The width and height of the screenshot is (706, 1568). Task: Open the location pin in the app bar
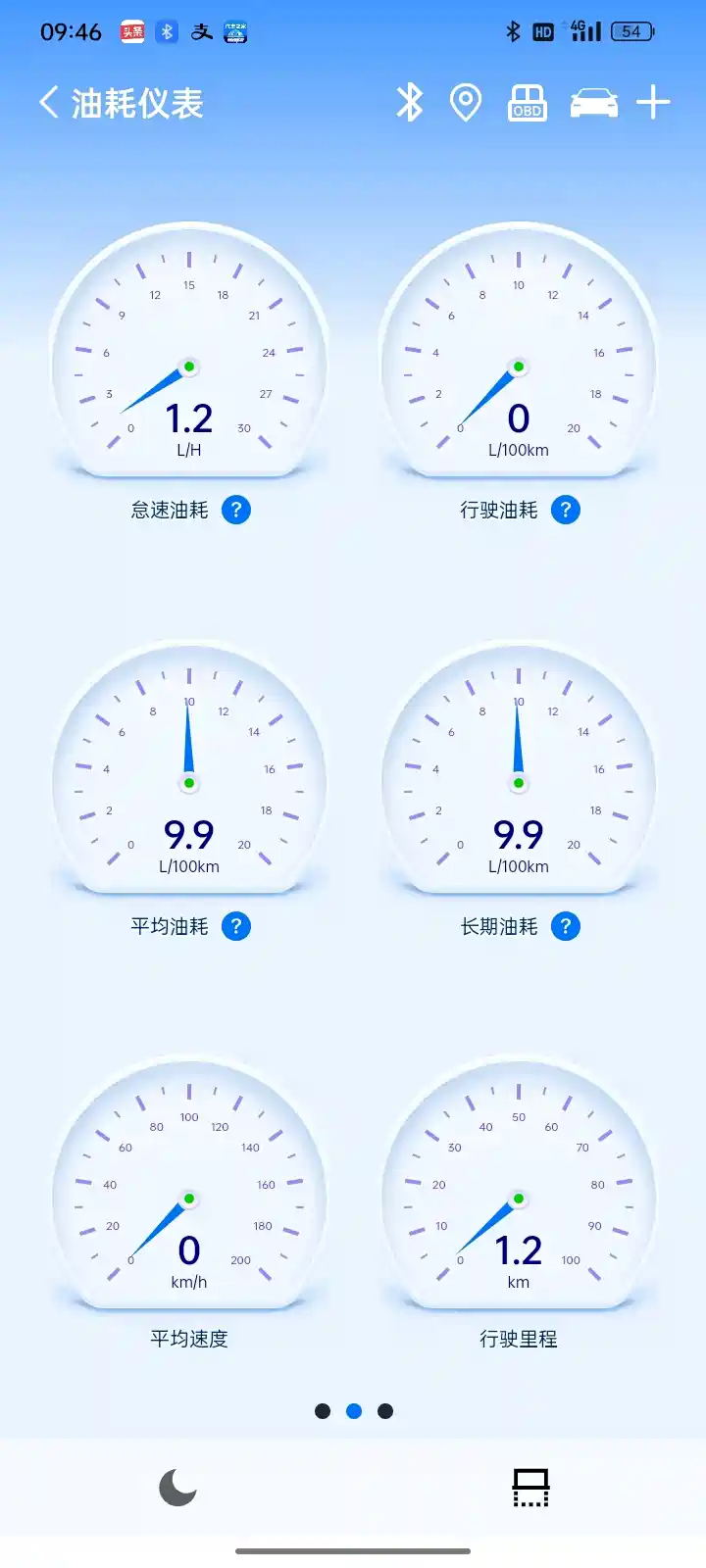click(465, 102)
